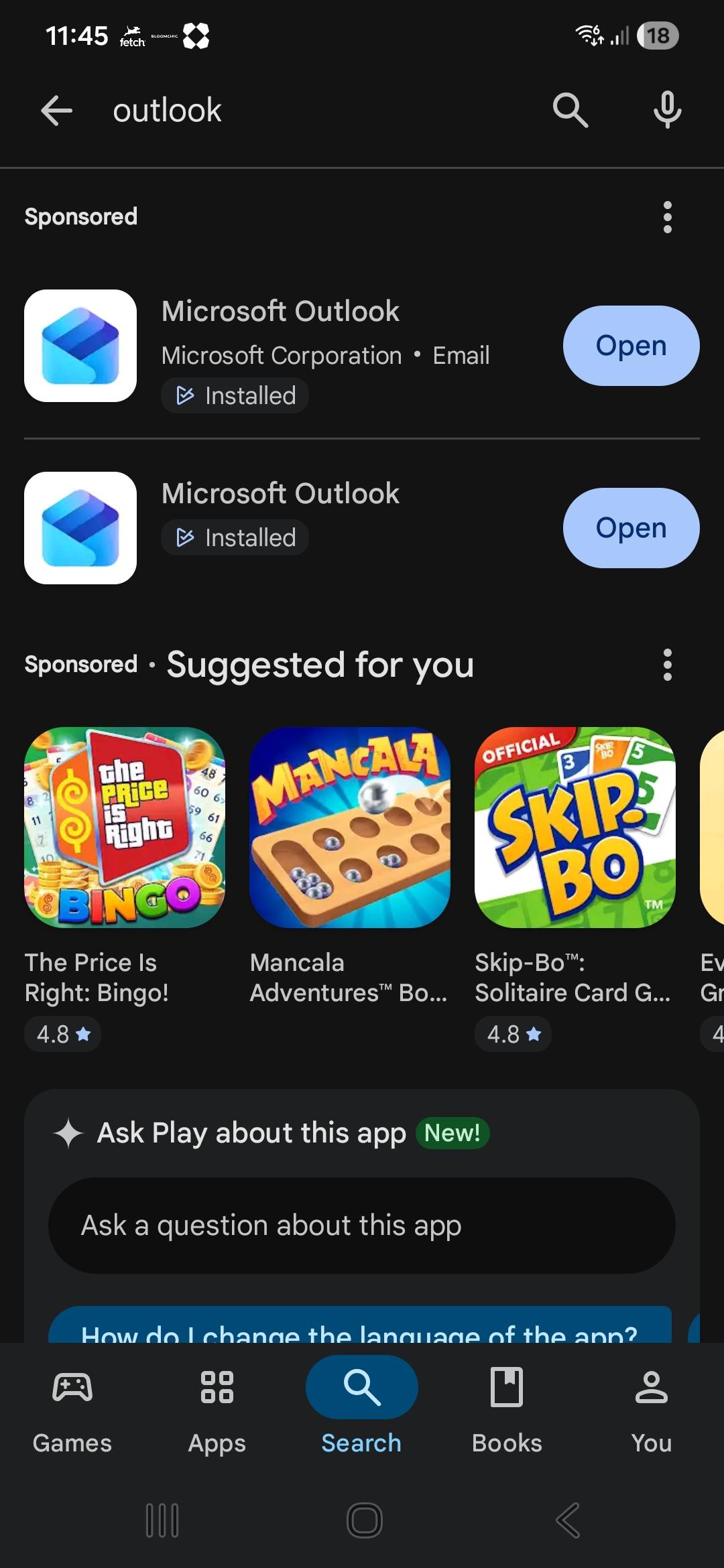Screen dimensions: 724x1568
Task: Tap the search magnifier icon in the top bar
Action: 570,110
